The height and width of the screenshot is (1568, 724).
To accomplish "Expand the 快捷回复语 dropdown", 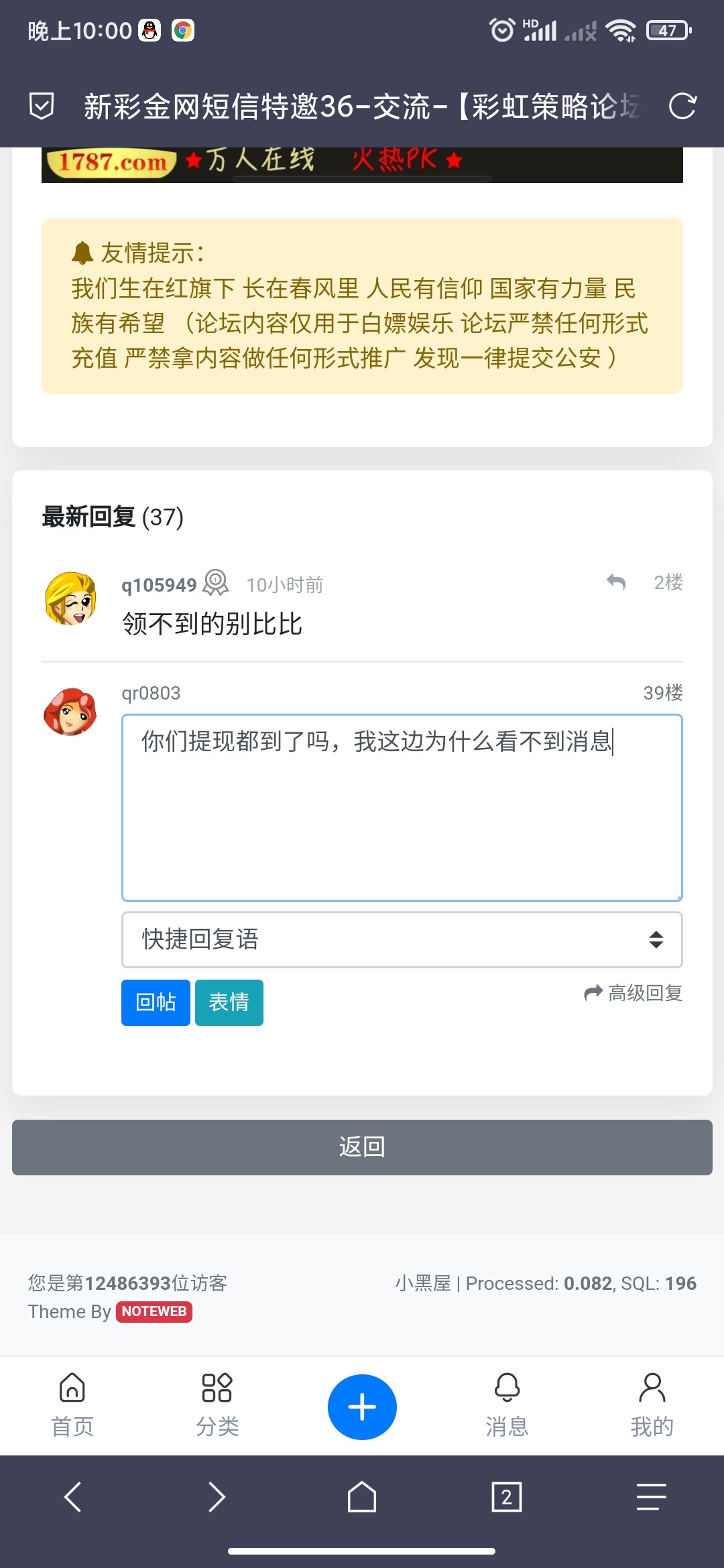I will 402,939.
